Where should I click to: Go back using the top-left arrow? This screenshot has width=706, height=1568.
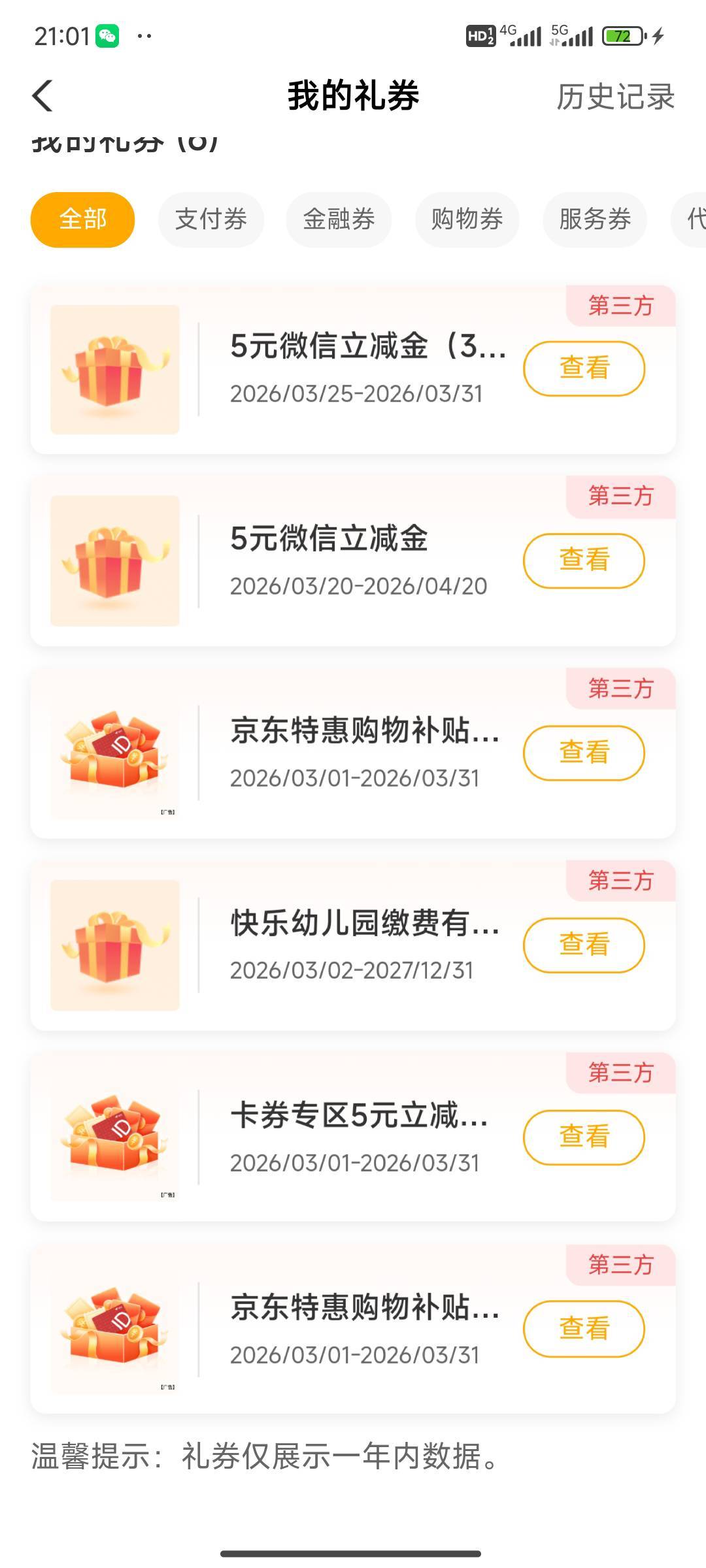[43, 96]
